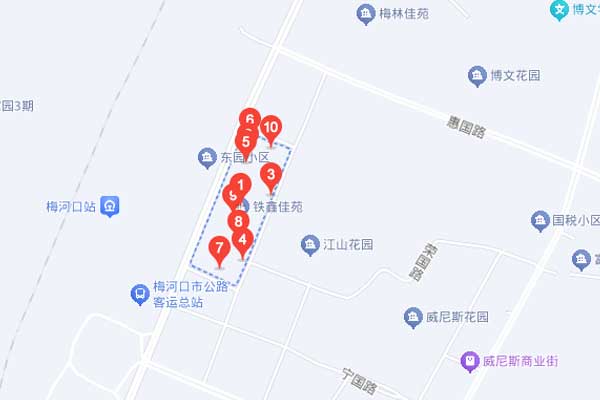Open map marker number 6

pos(250,118)
